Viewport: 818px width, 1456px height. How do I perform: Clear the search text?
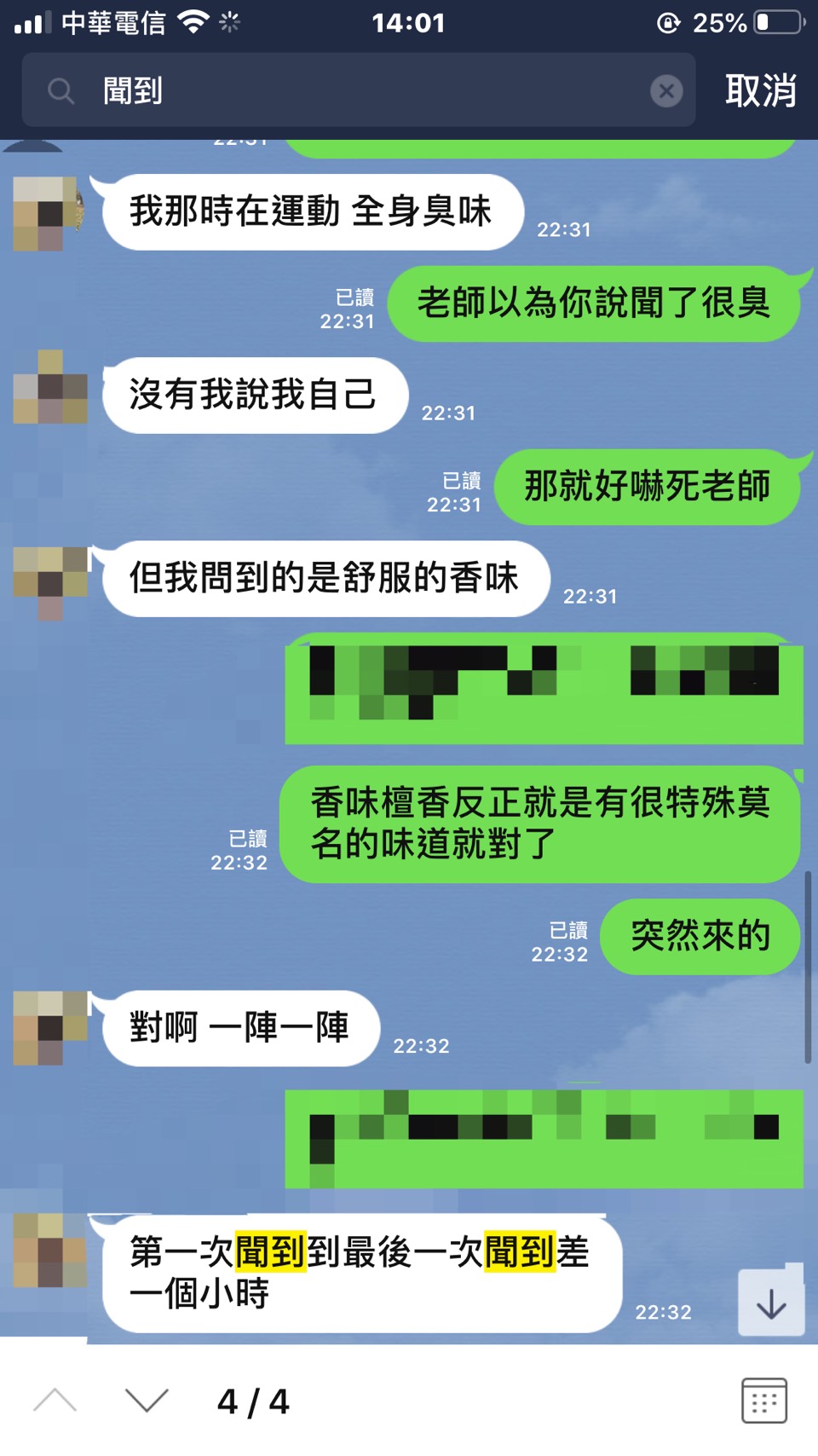tap(666, 91)
